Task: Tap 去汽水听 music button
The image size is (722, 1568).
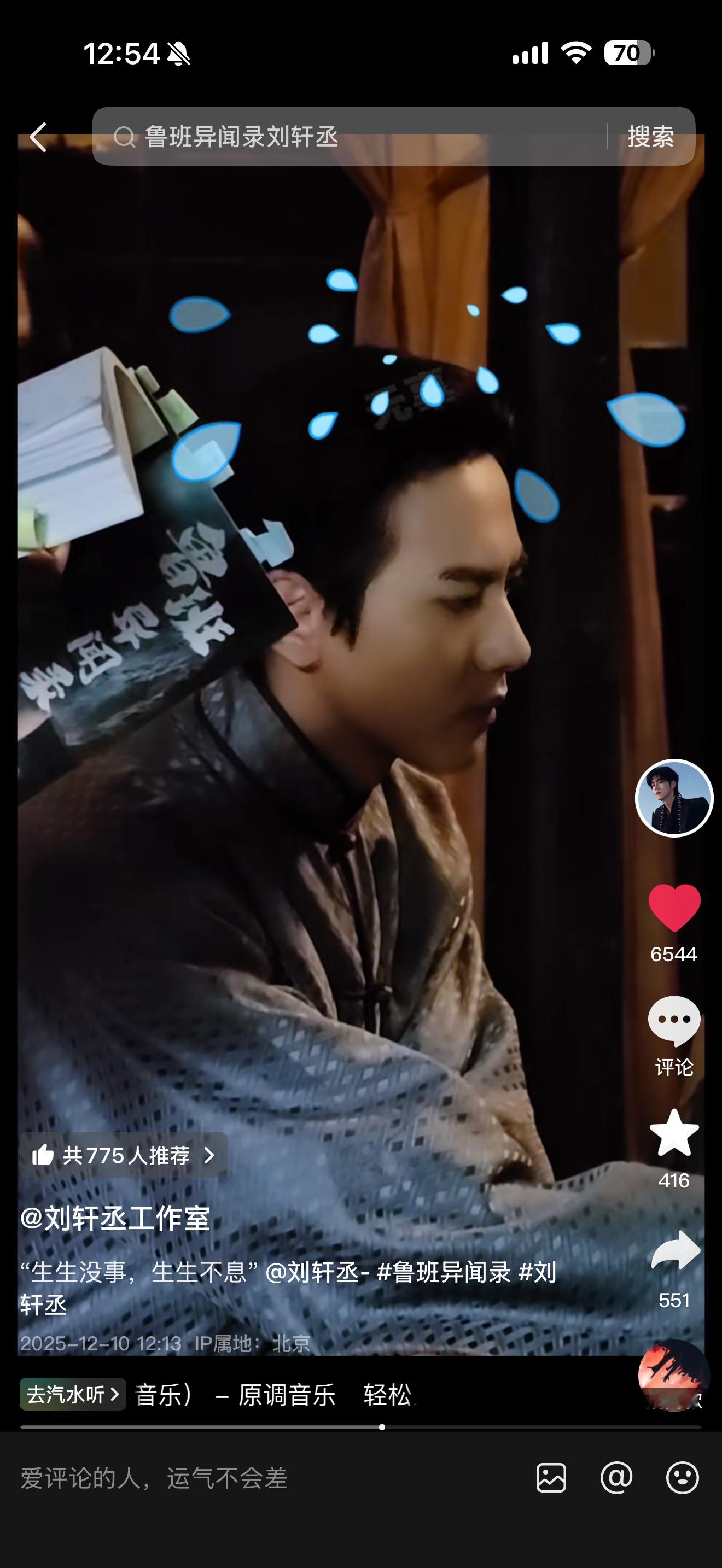Action: (x=72, y=1394)
